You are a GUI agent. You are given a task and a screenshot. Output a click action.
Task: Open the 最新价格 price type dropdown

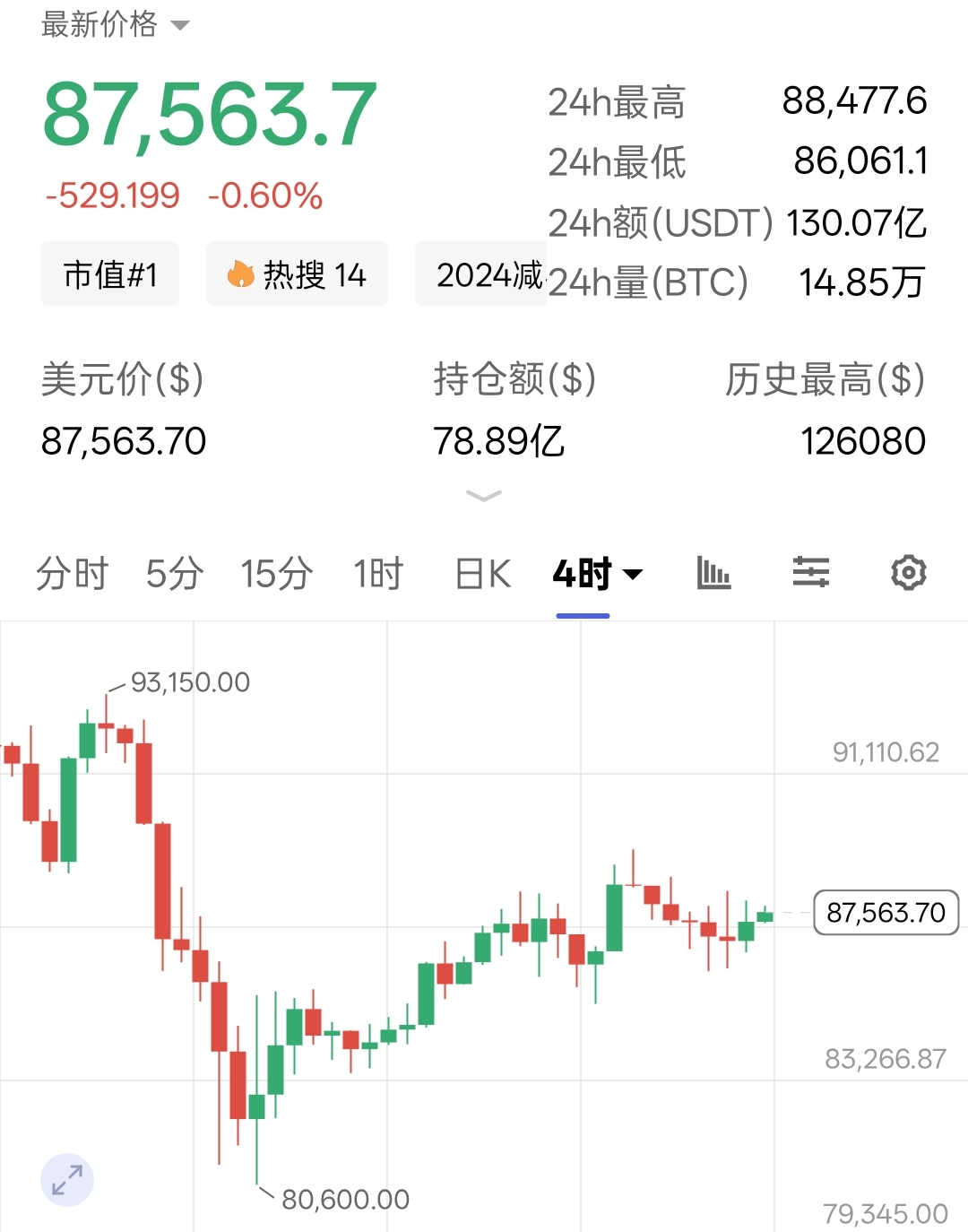coord(115,24)
